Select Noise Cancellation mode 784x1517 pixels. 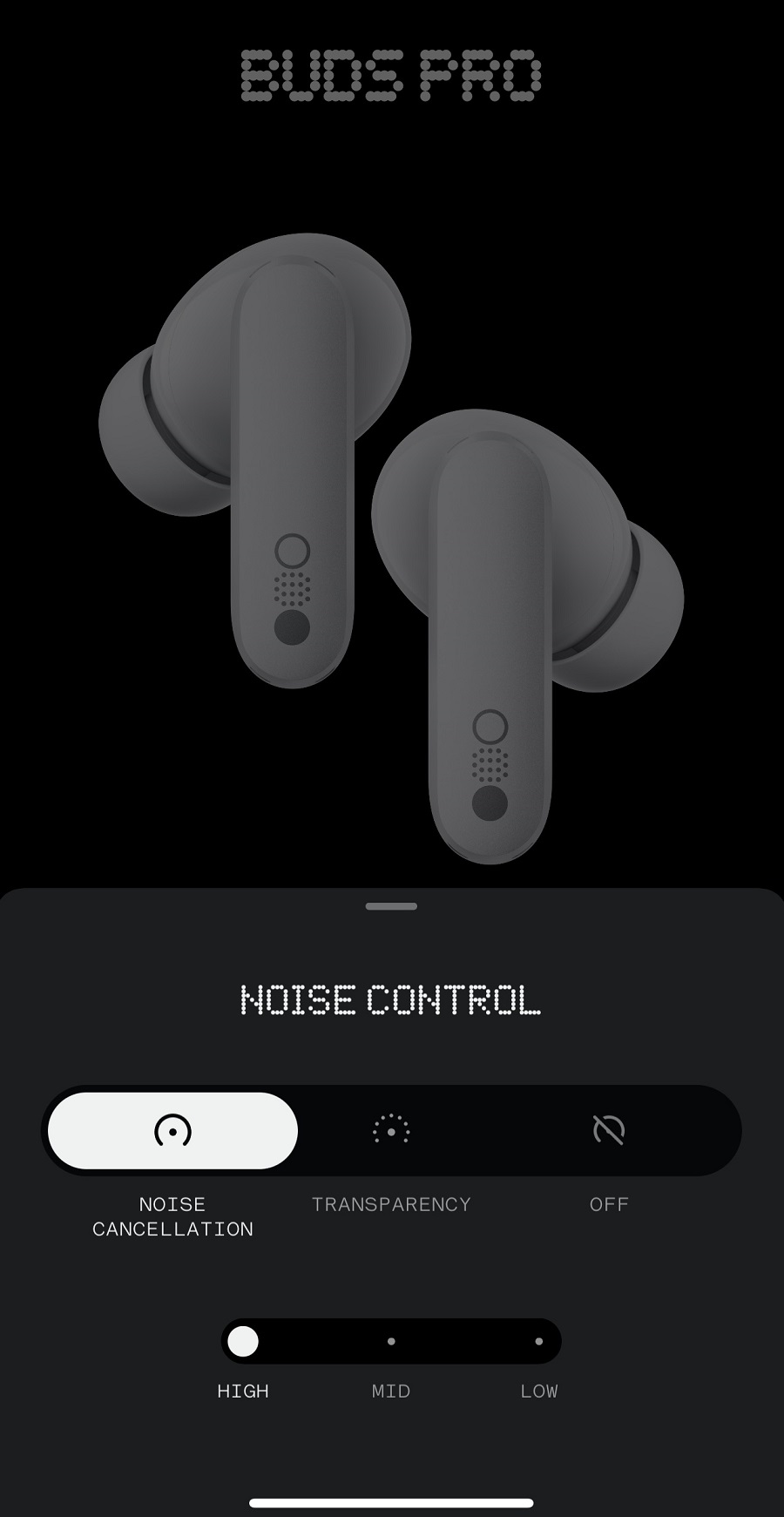tap(172, 1130)
